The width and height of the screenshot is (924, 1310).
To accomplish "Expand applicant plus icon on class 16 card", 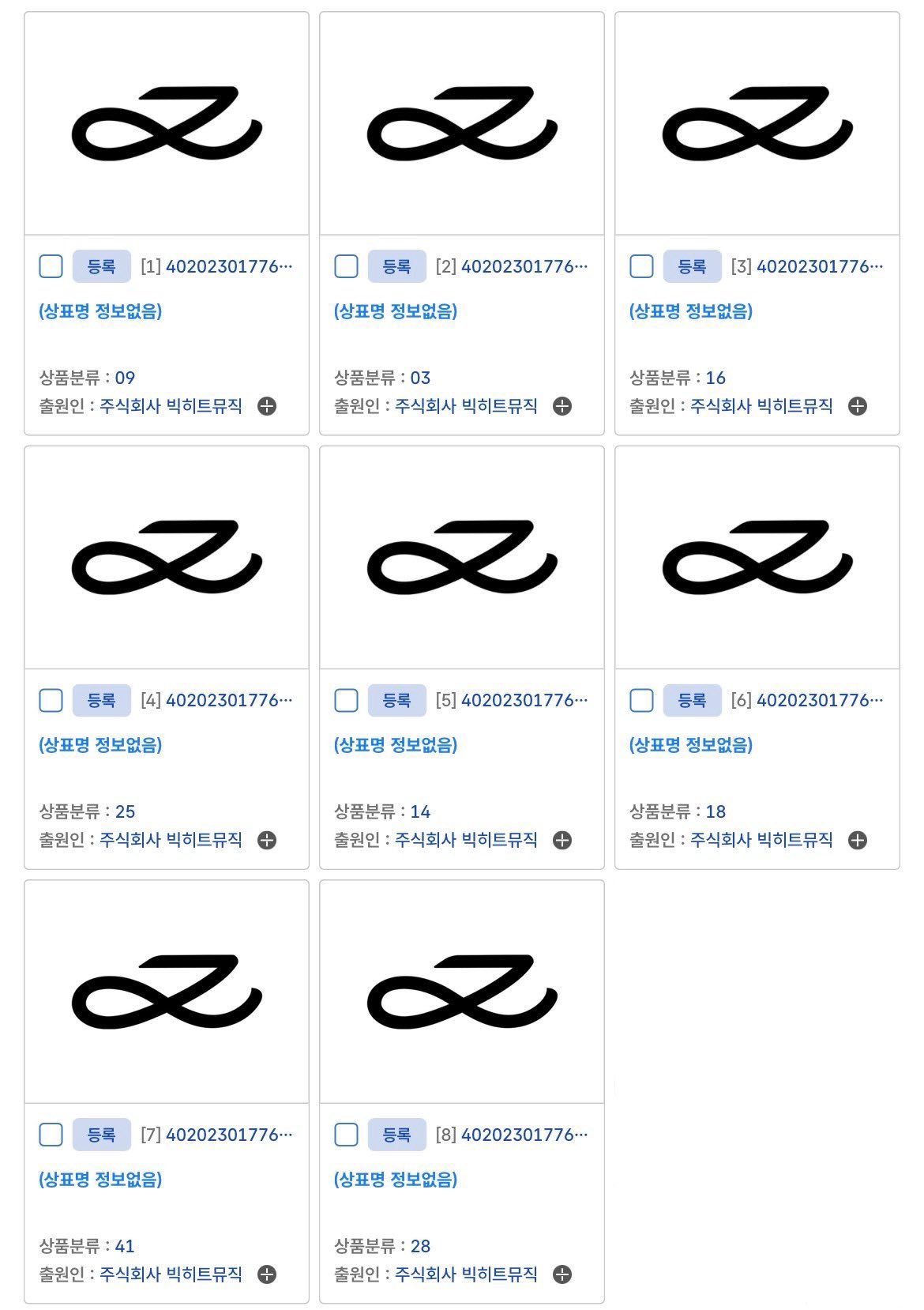I will tap(858, 406).
